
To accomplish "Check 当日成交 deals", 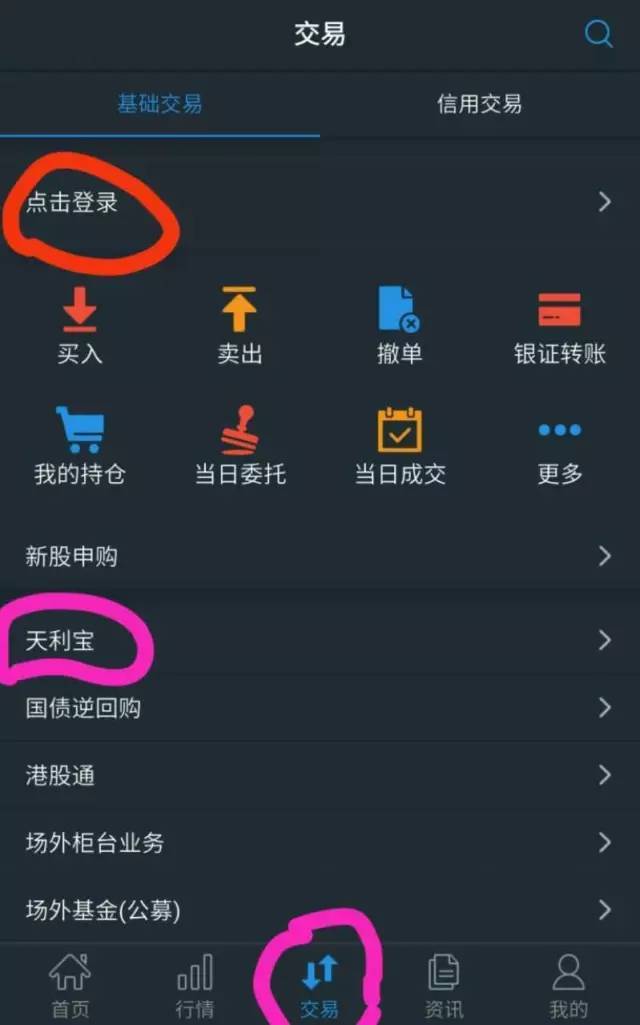I will (x=399, y=446).
